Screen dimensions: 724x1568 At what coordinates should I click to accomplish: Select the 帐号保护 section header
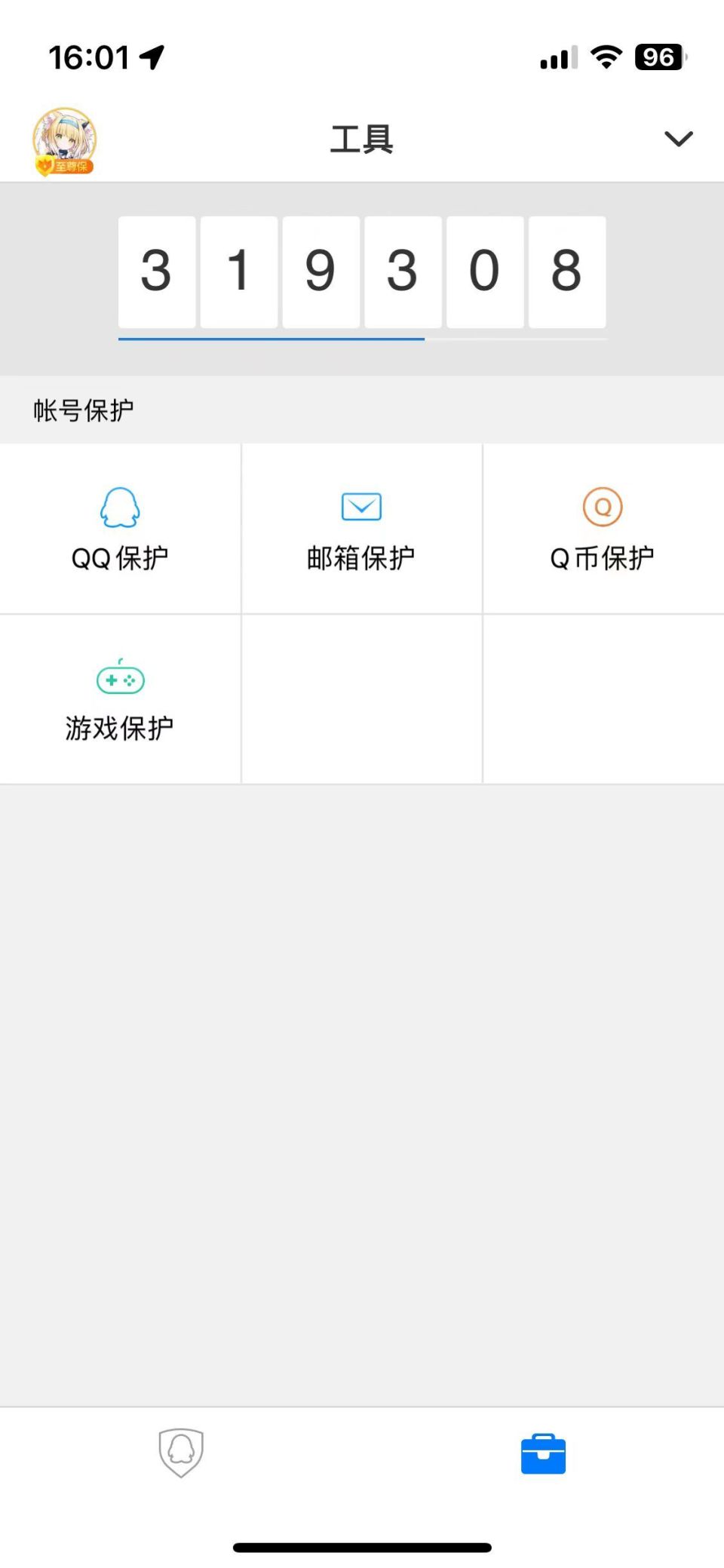tap(83, 410)
